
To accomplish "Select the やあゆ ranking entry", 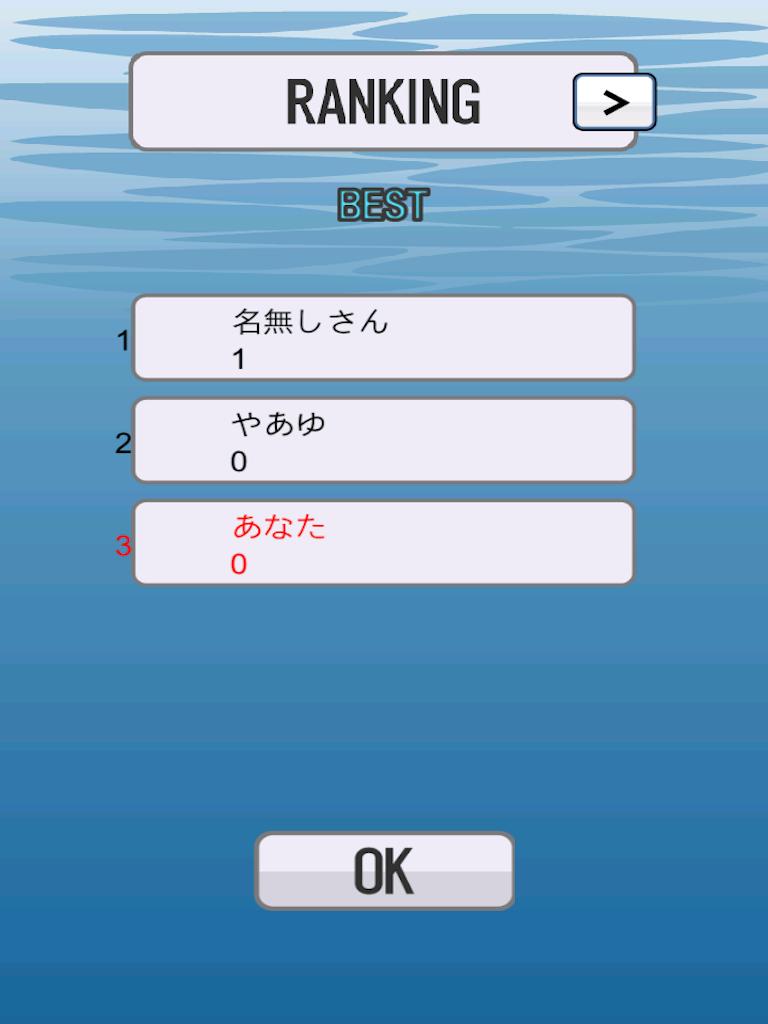I will 384,440.
